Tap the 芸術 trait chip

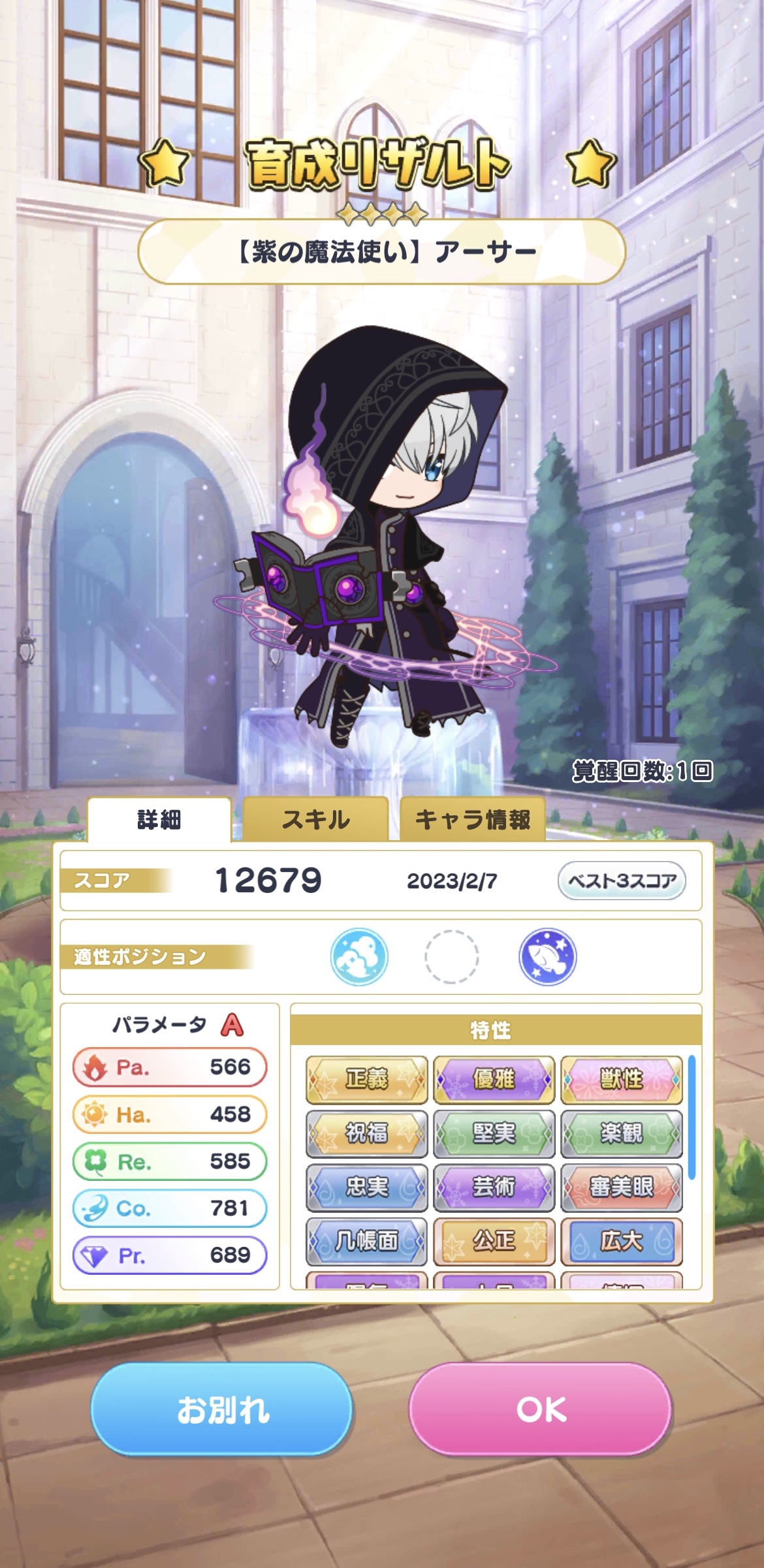click(494, 1186)
